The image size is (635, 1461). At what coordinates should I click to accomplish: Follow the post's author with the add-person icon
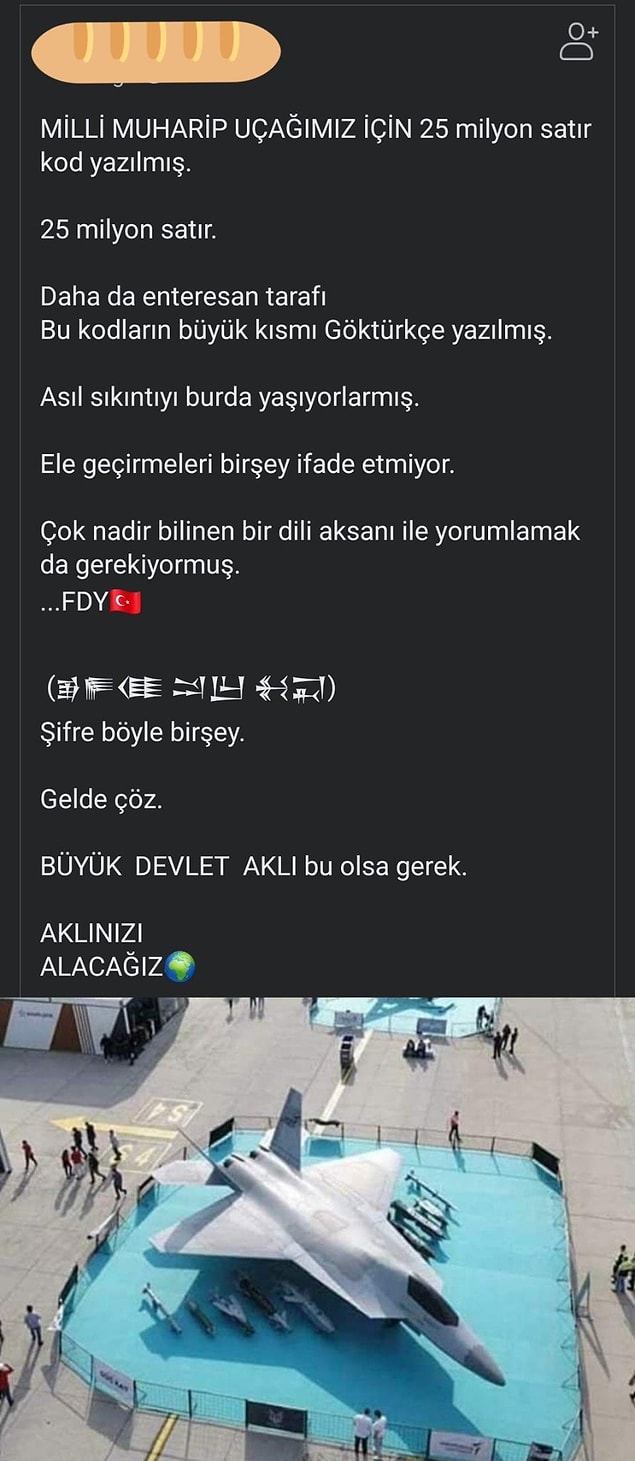tap(578, 42)
